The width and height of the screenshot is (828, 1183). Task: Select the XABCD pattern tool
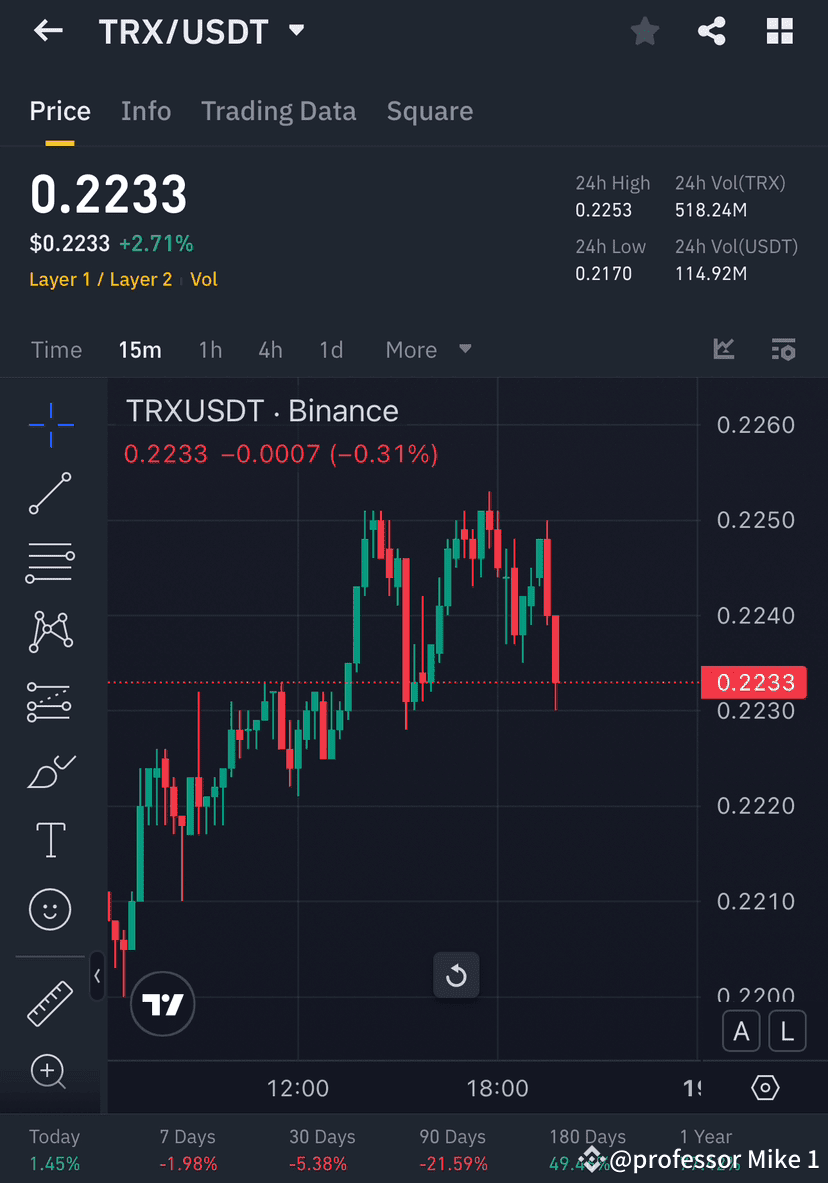pyautogui.click(x=50, y=632)
